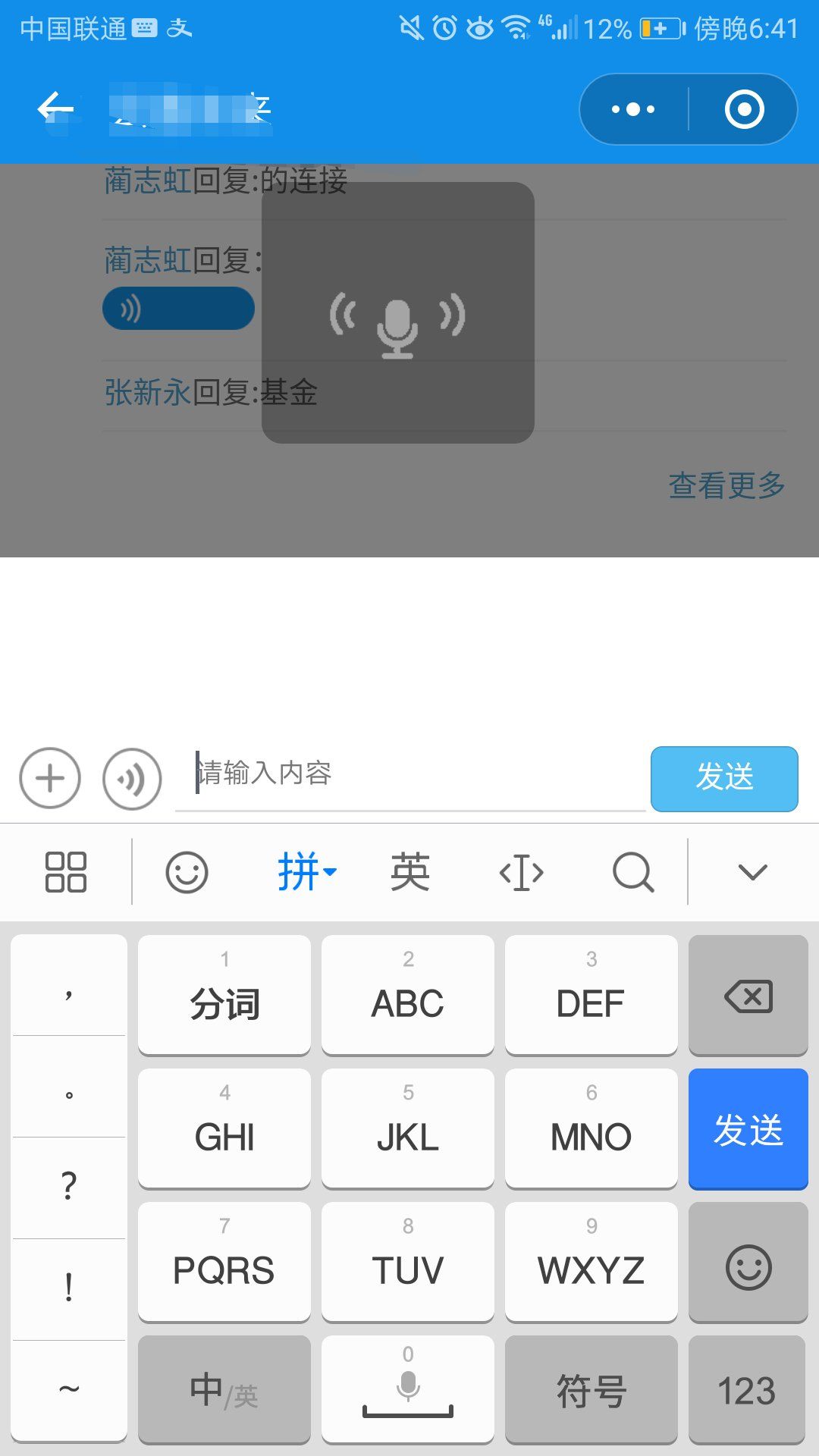819x1456 pixels.
Task: Open the keyboard's four-square tools menu
Action: coord(66,872)
